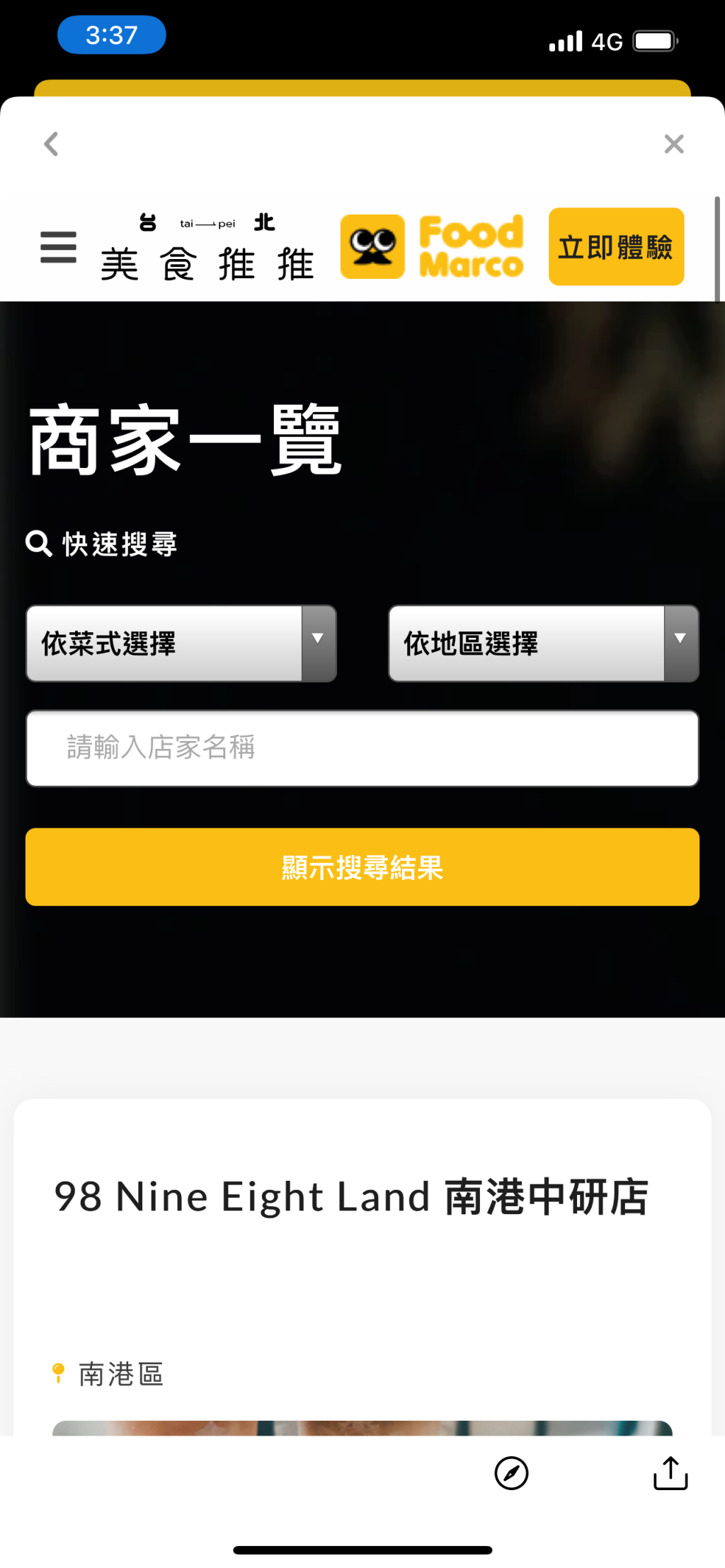Focus the 請輸入店家名稱 text field

click(x=362, y=748)
